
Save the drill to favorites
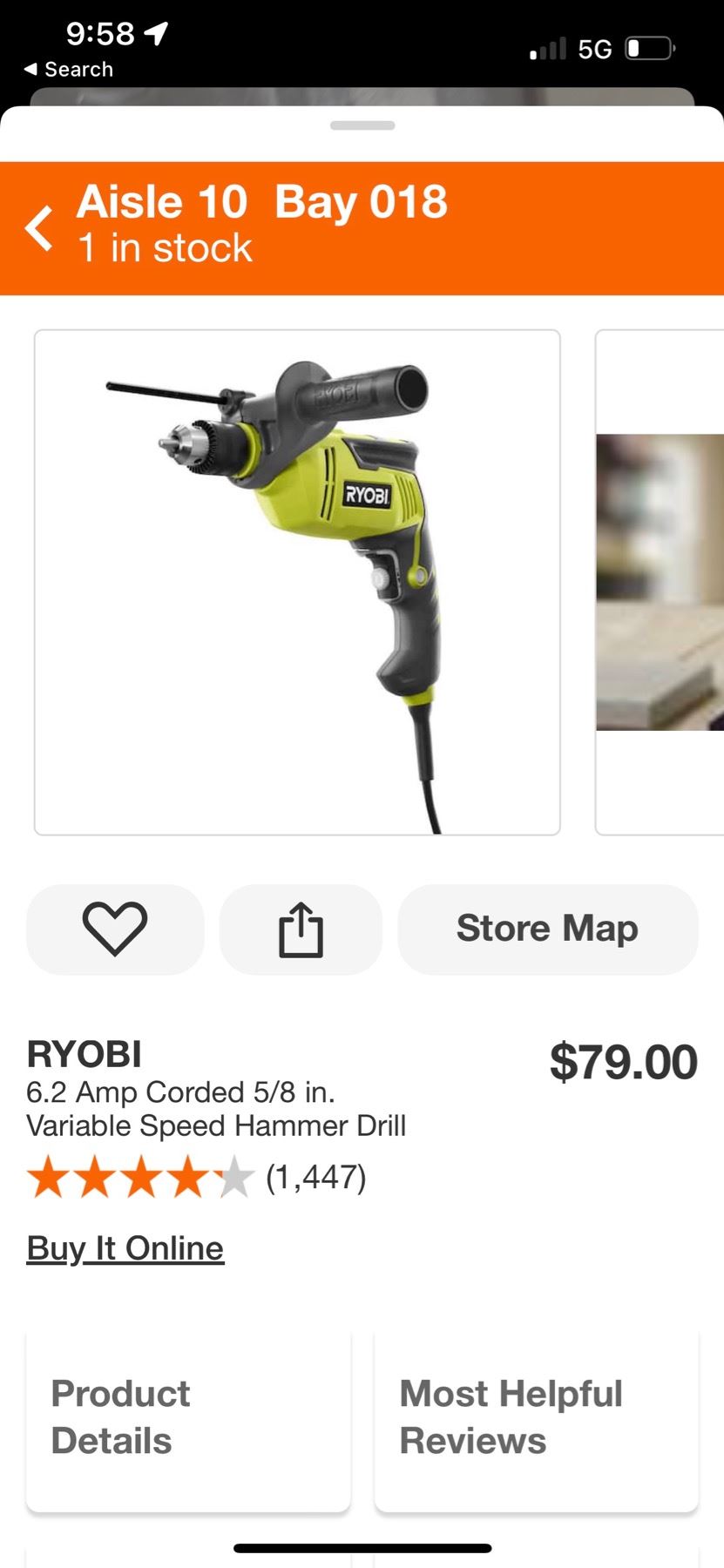click(x=115, y=929)
